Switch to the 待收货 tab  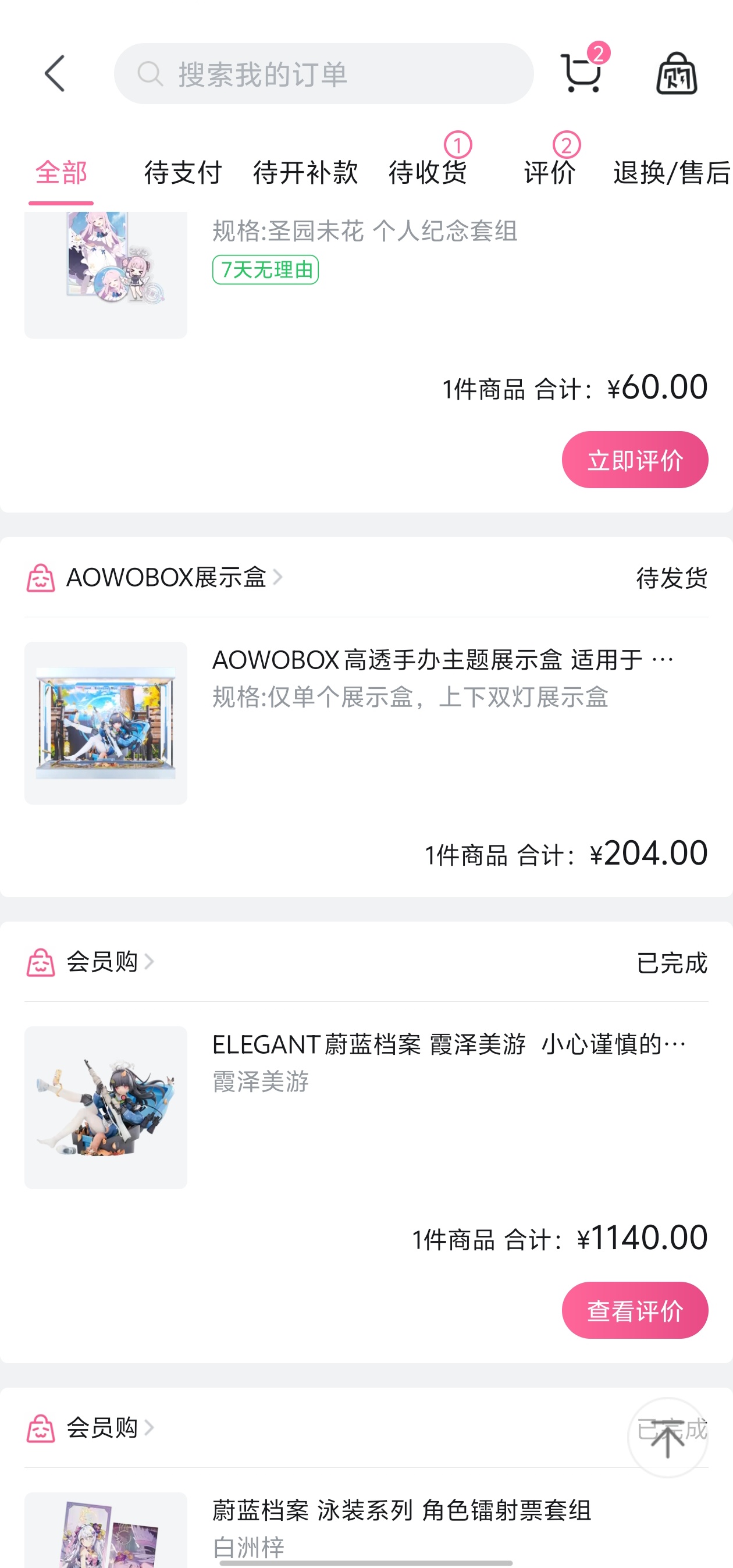pos(428,172)
